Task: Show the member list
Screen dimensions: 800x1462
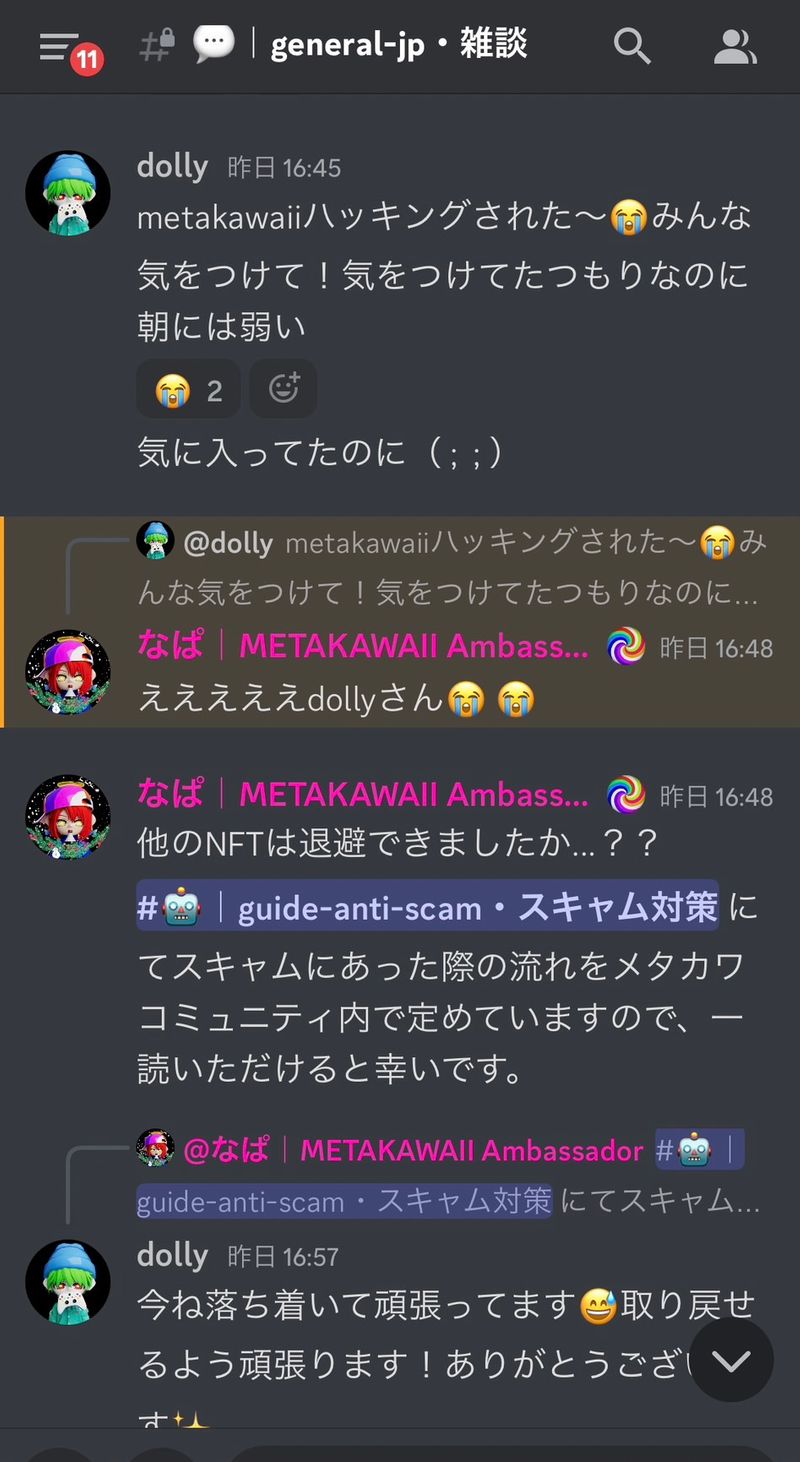Action: coord(735,46)
